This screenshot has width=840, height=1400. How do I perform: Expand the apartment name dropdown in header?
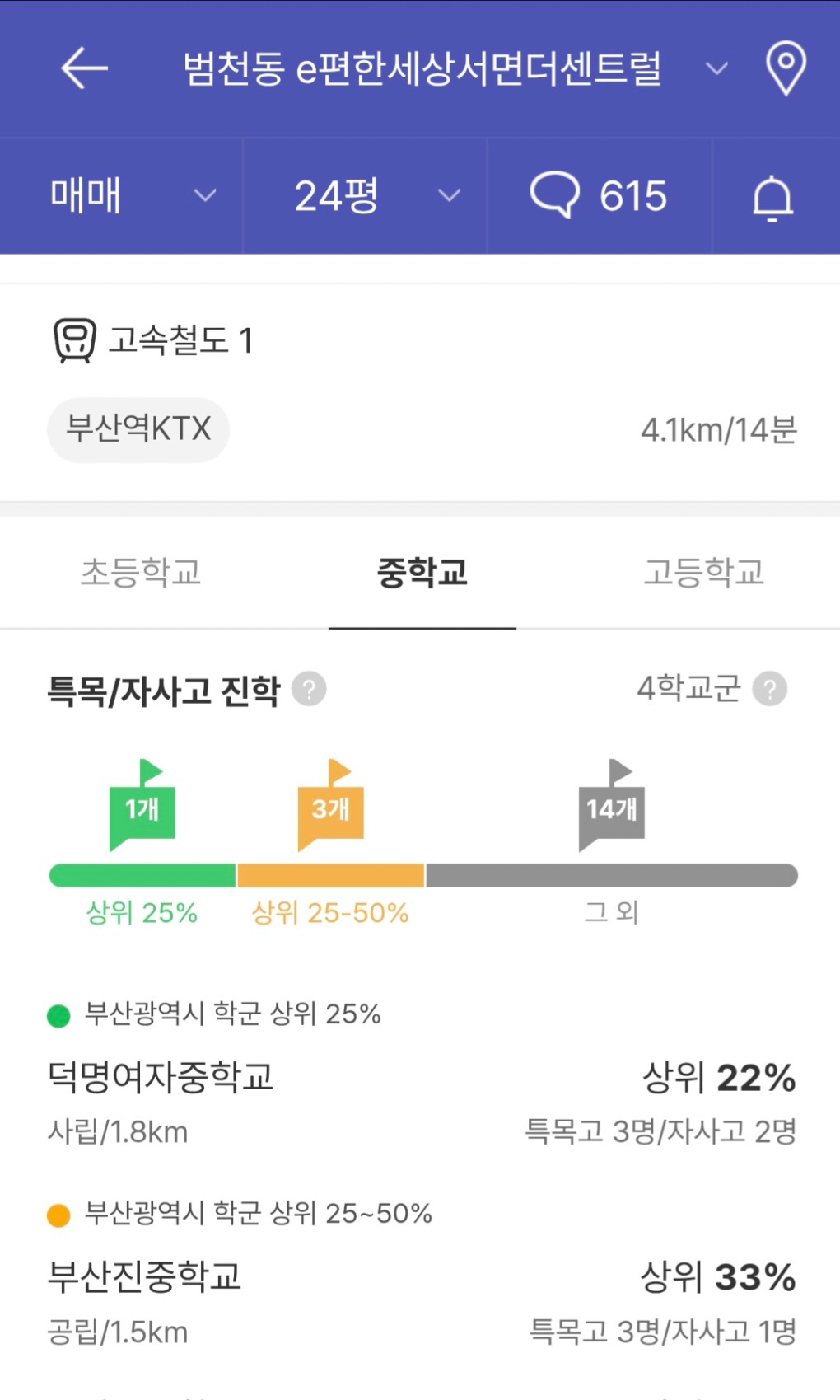[x=717, y=68]
